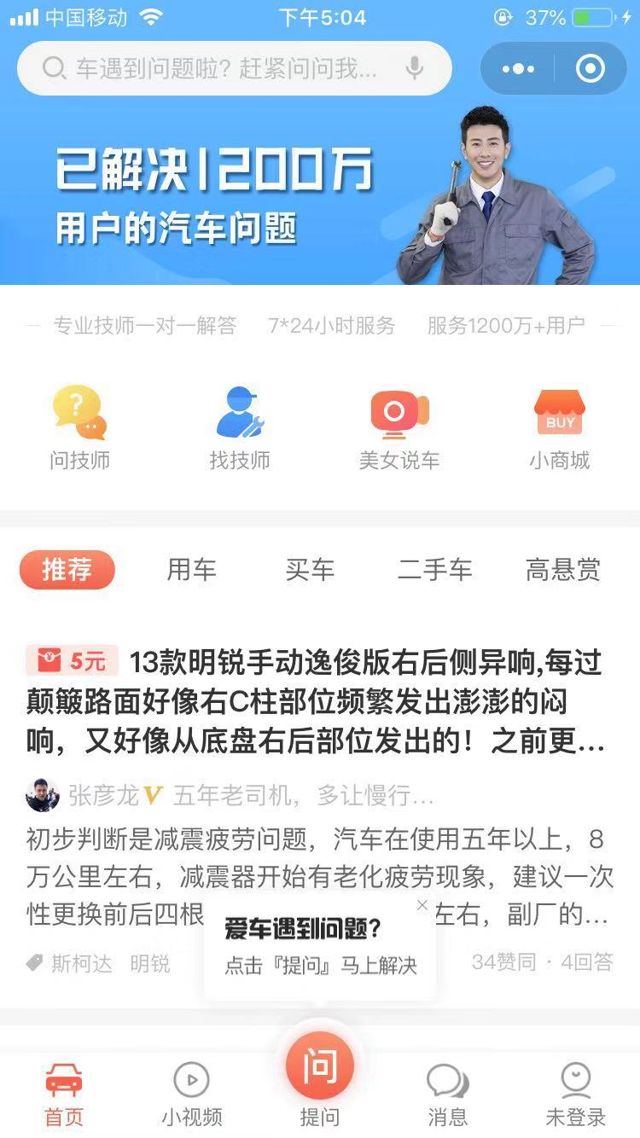Viewport: 640px width, 1138px height.
Task: Open the 消息 tab
Action: click(447, 1093)
